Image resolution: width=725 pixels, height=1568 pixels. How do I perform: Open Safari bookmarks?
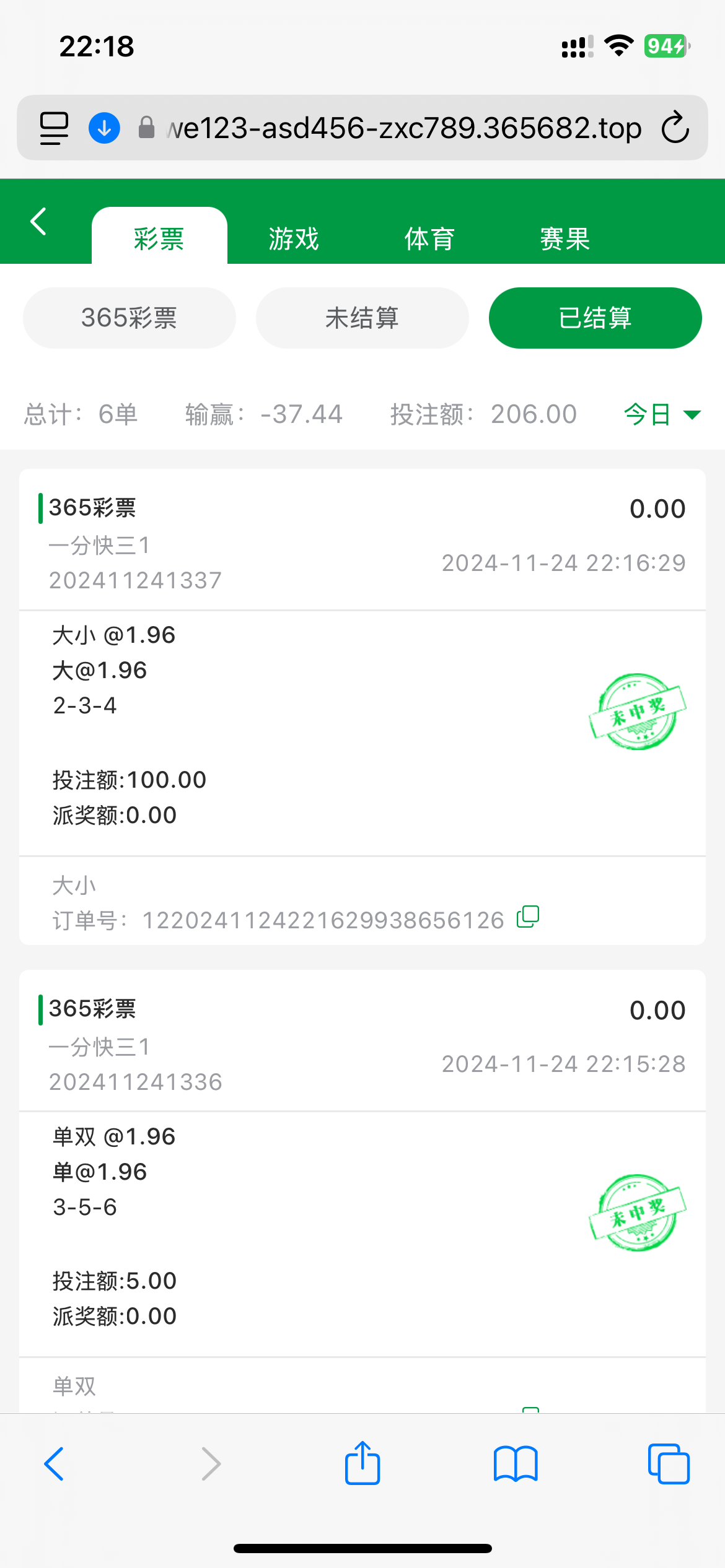tap(516, 1464)
